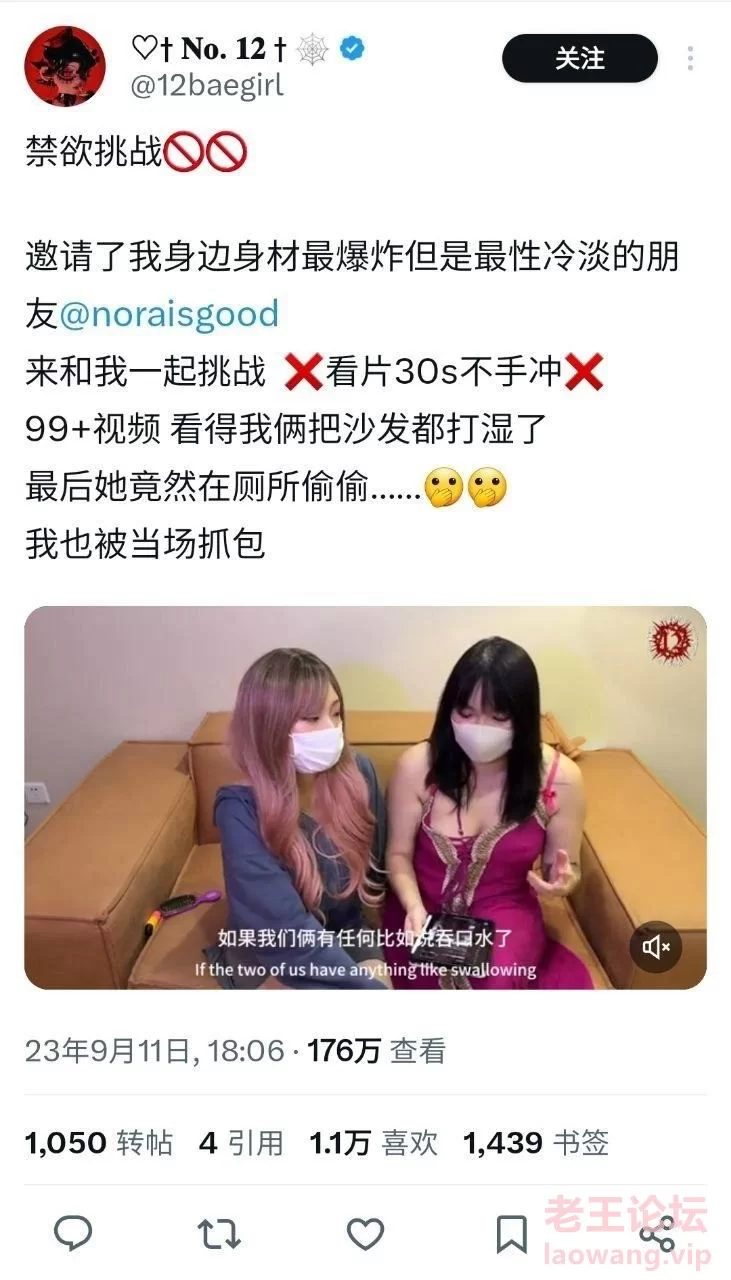The image size is (731, 1280).
Task: Unmute the video sound
Action: pos(655,946)
